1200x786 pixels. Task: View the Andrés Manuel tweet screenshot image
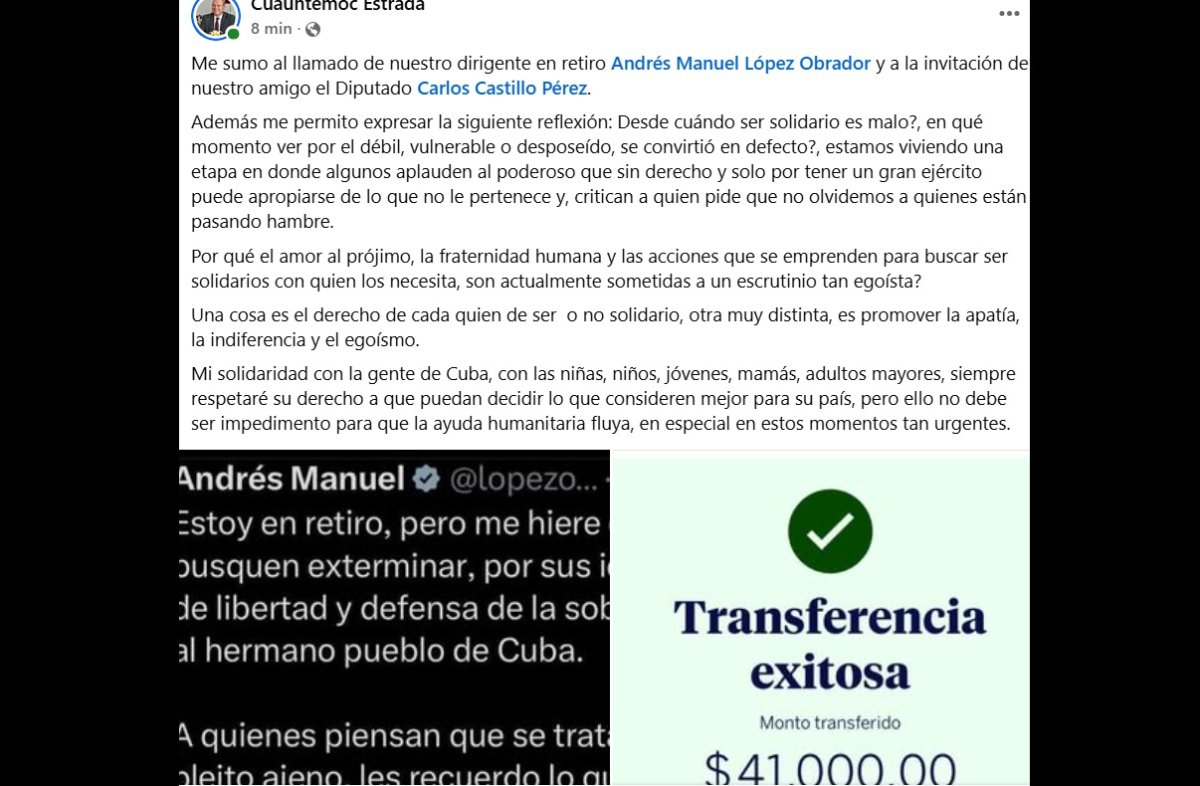coord(394,618)
